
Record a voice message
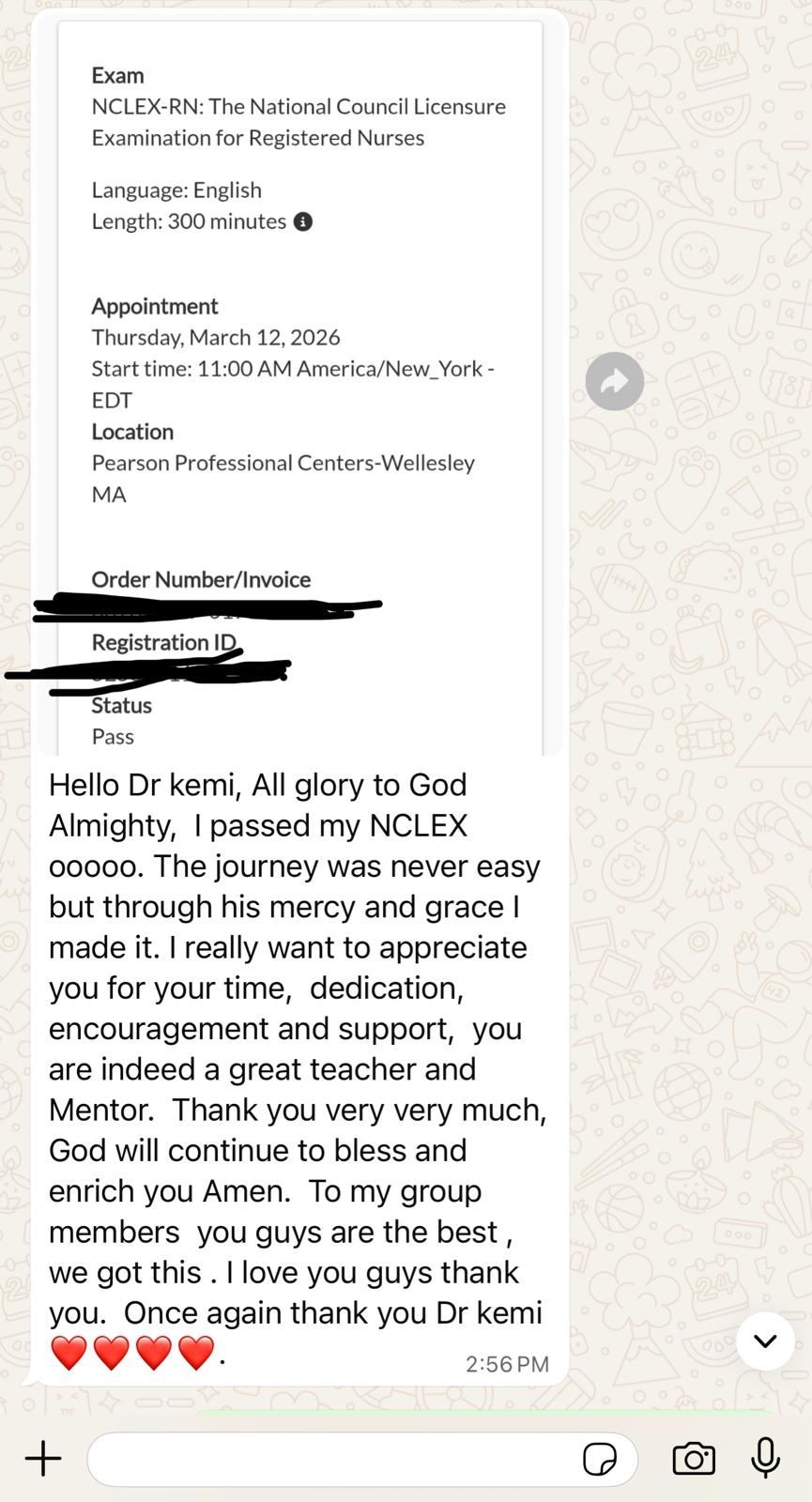click(765, 1458)
